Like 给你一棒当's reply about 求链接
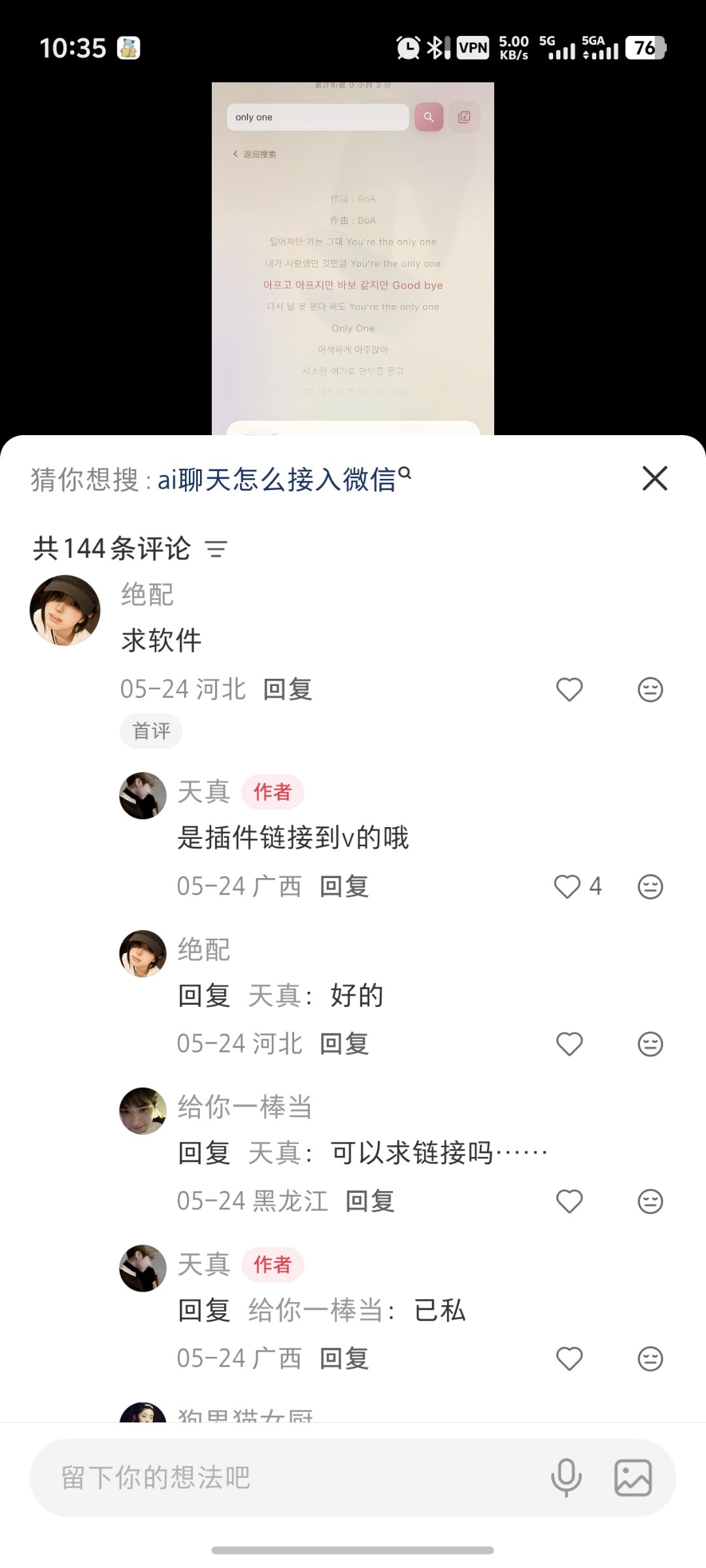Viewport: 706px width, 1568px height. [569, 1201]
